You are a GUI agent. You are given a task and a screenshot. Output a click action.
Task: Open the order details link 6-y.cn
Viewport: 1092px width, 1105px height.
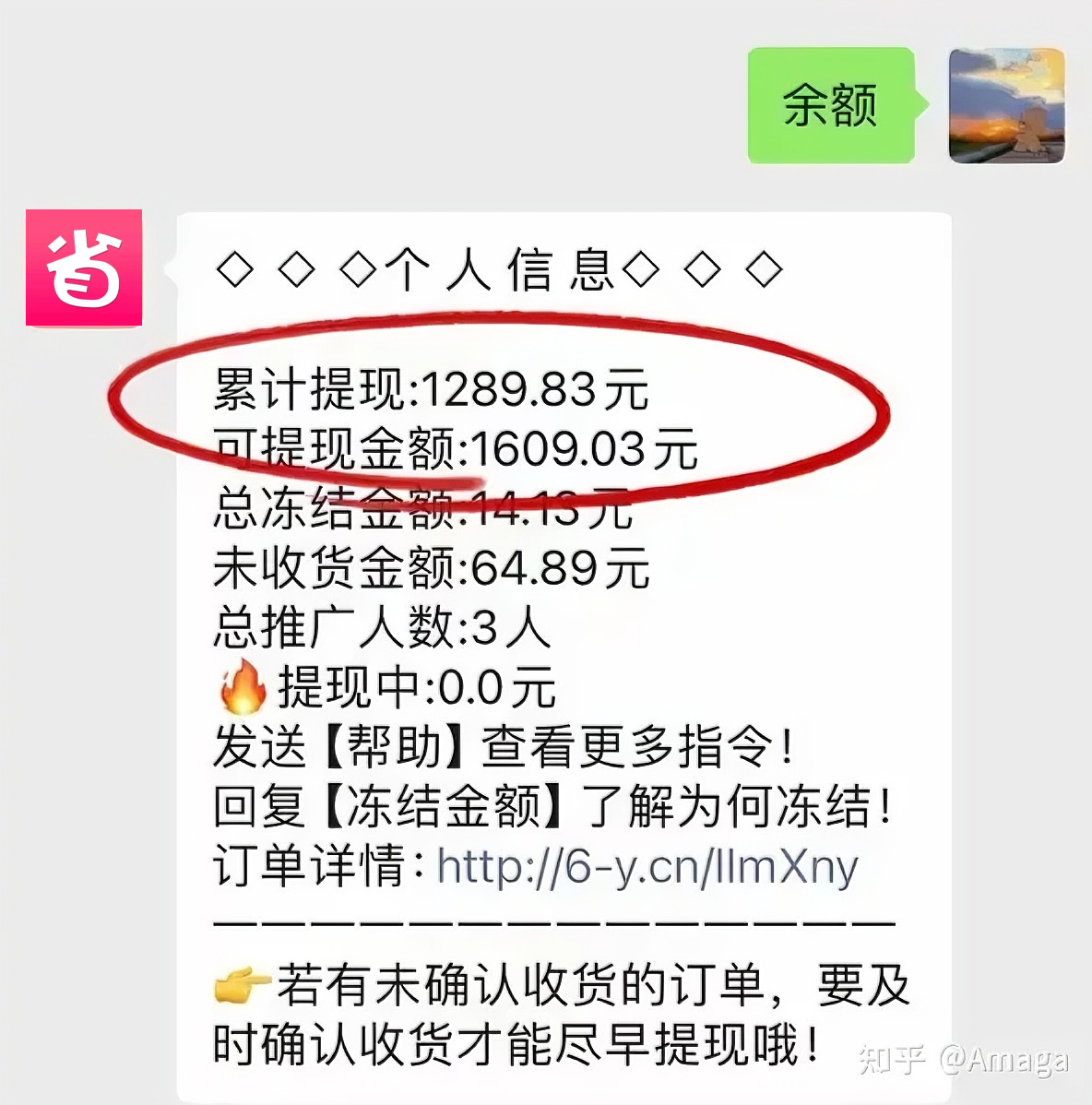pyautogui.click(x=647, y=867)
